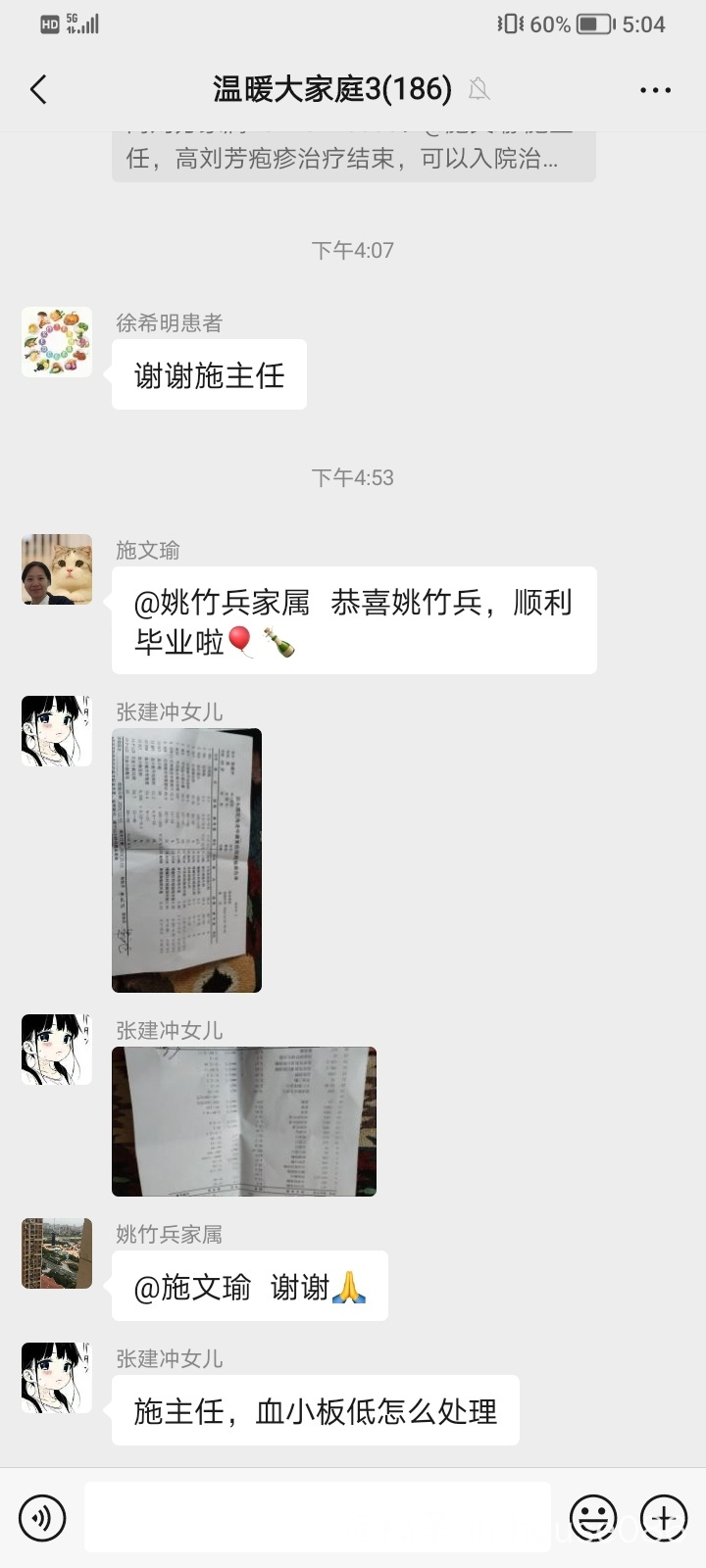The width and height of the screenshot is (706, 1568).
Task: Switch to voice message input
Action: tap(42, 1518)
